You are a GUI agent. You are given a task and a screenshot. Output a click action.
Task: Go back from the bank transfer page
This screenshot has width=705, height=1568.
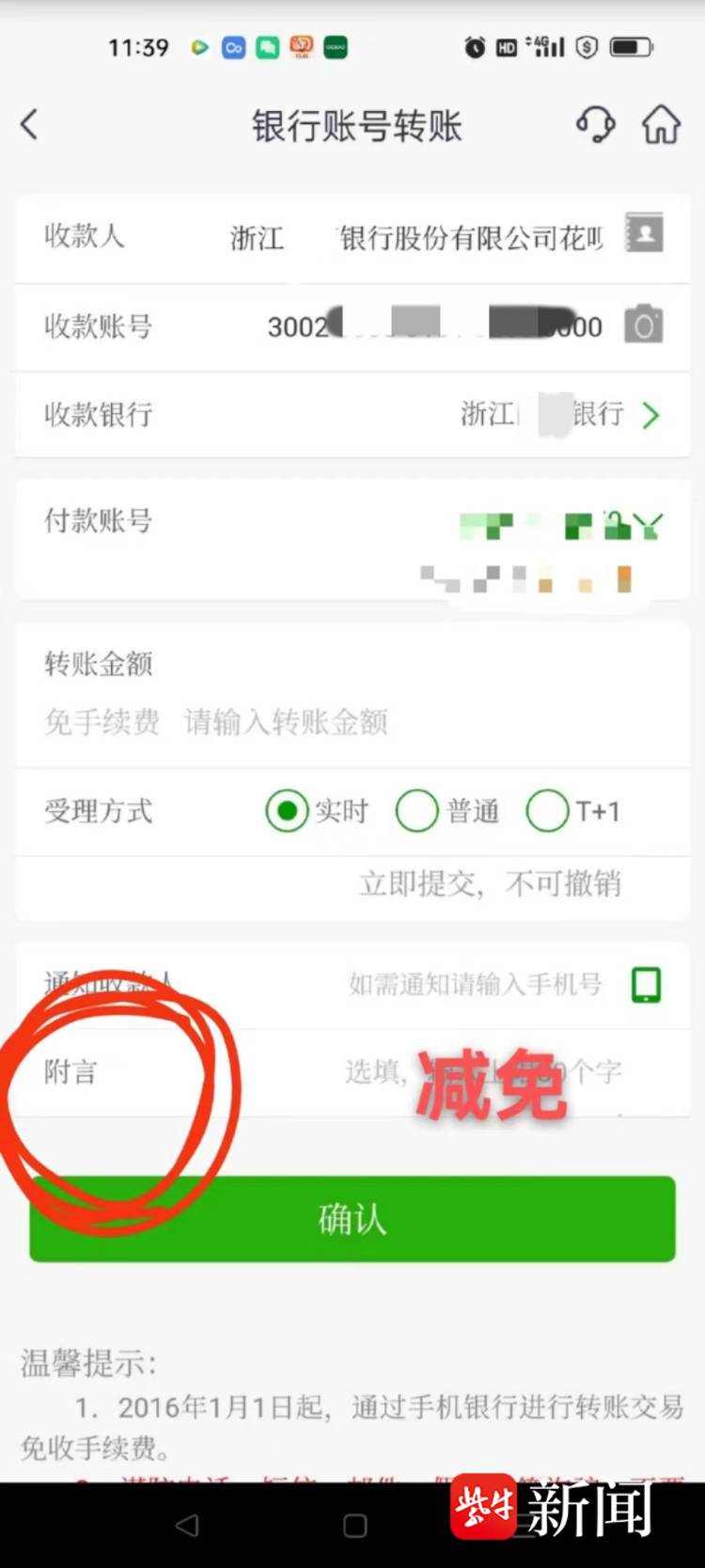[30, 124]
